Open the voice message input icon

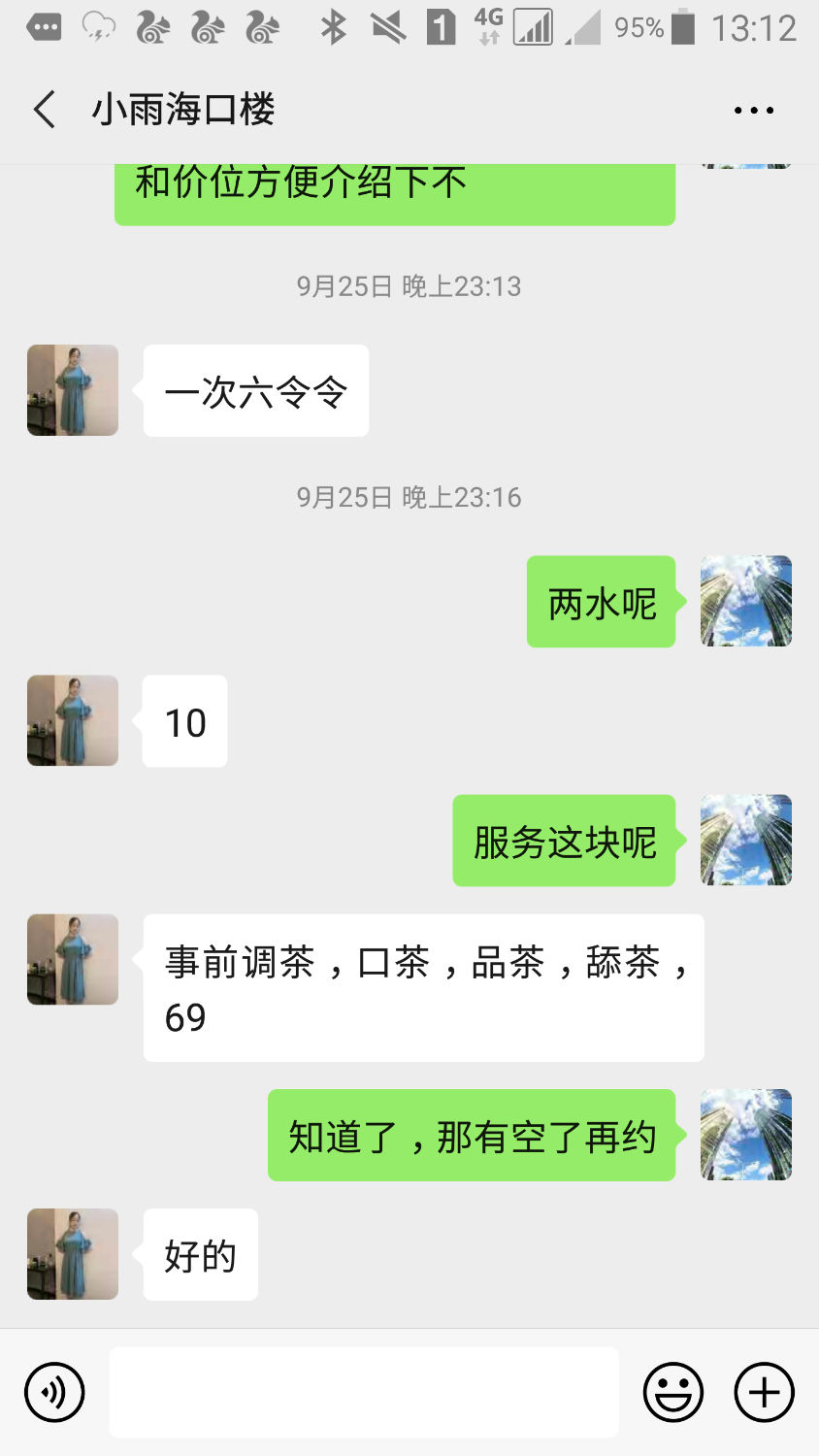tap(53, 1391)
